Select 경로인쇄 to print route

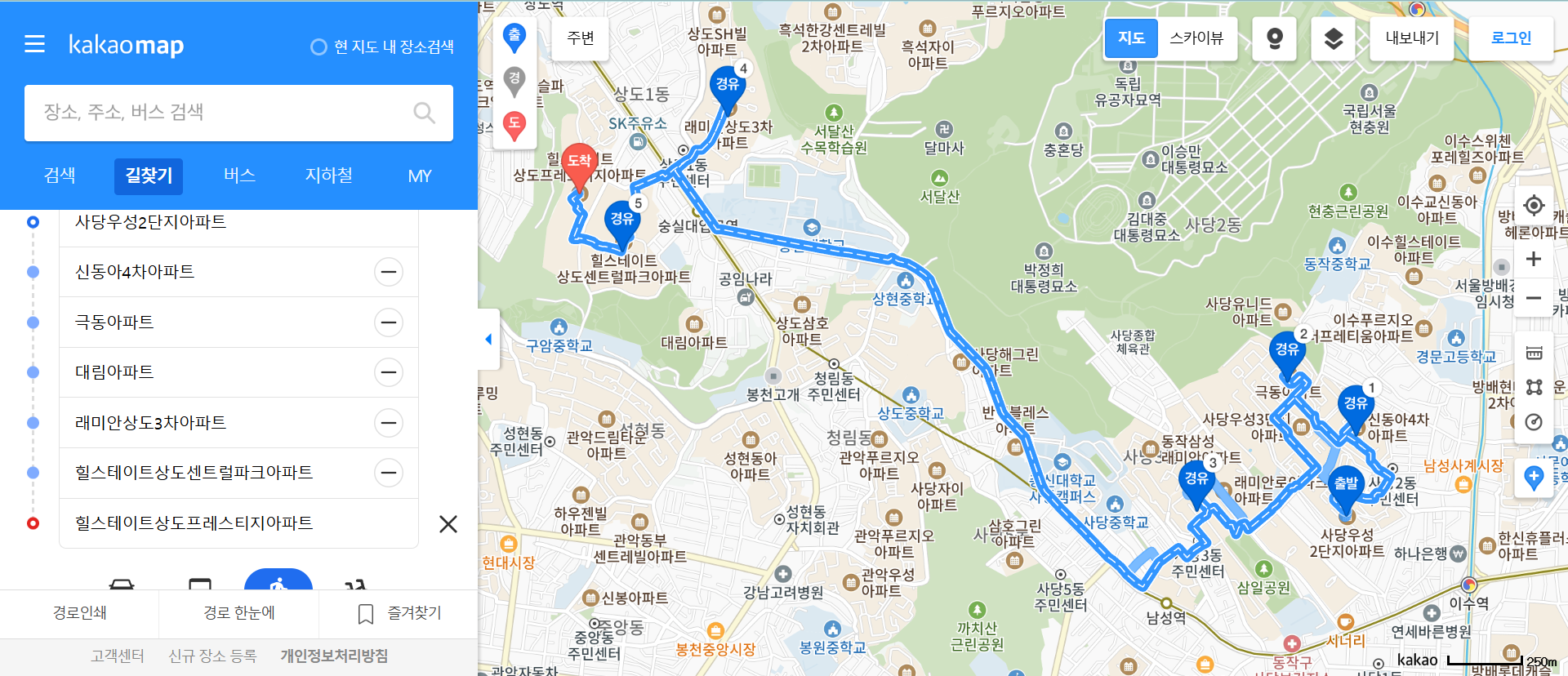79,613
